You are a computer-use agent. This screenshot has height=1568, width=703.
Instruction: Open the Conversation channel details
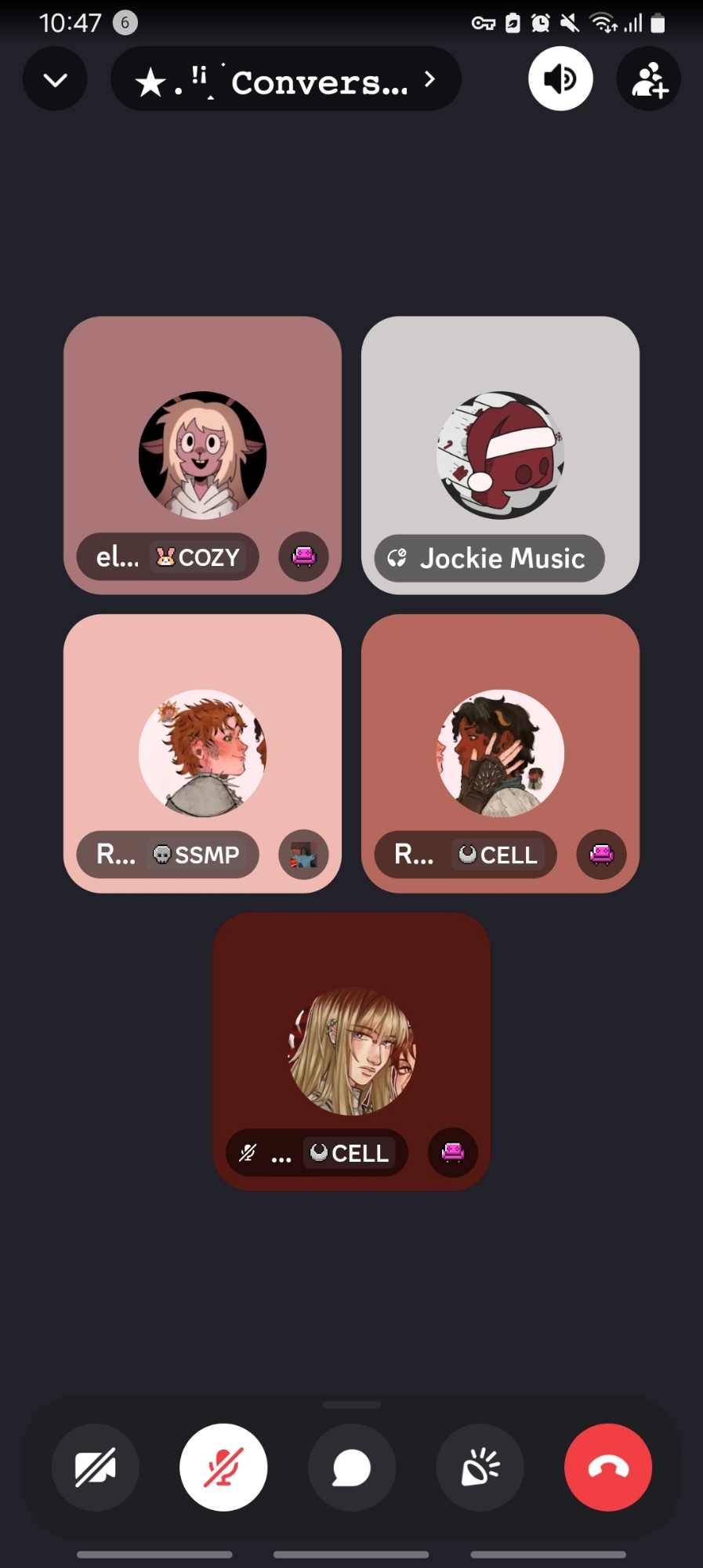pyautogui.click(x=286, y=79)
